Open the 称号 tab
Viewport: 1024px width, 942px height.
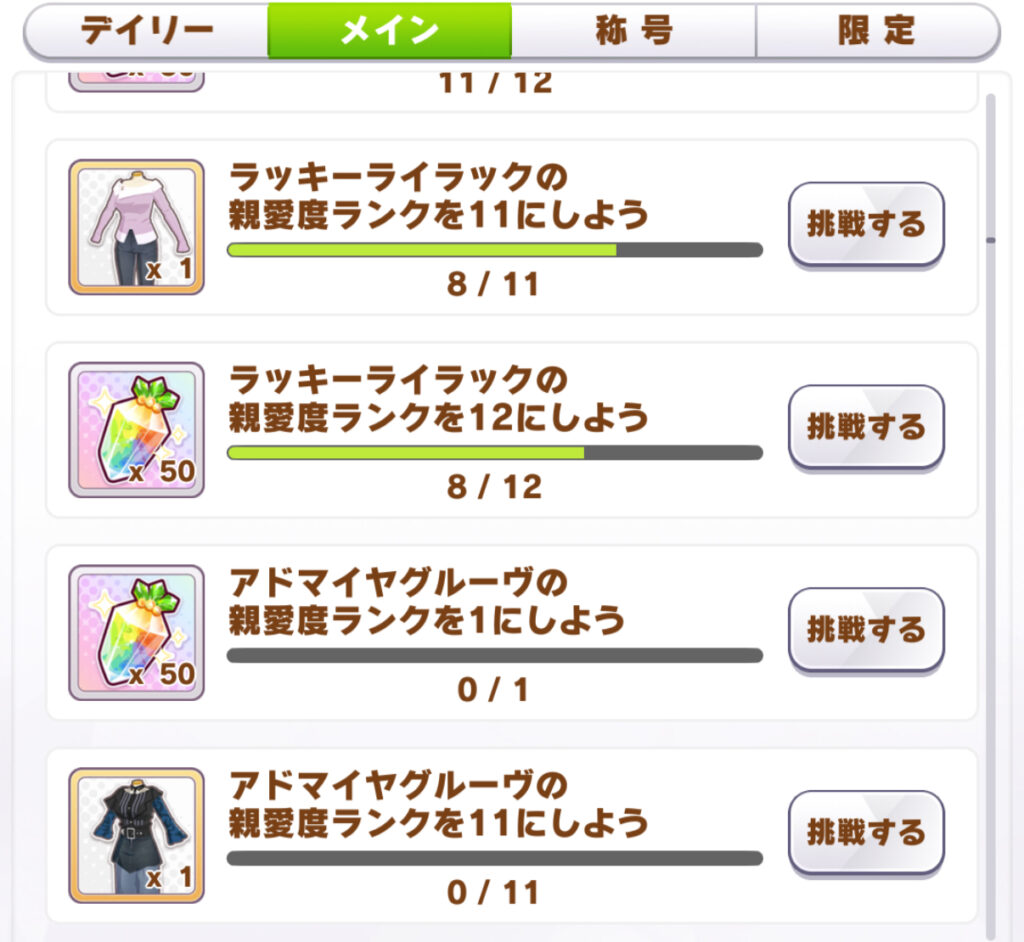click(x=633, y=31)
